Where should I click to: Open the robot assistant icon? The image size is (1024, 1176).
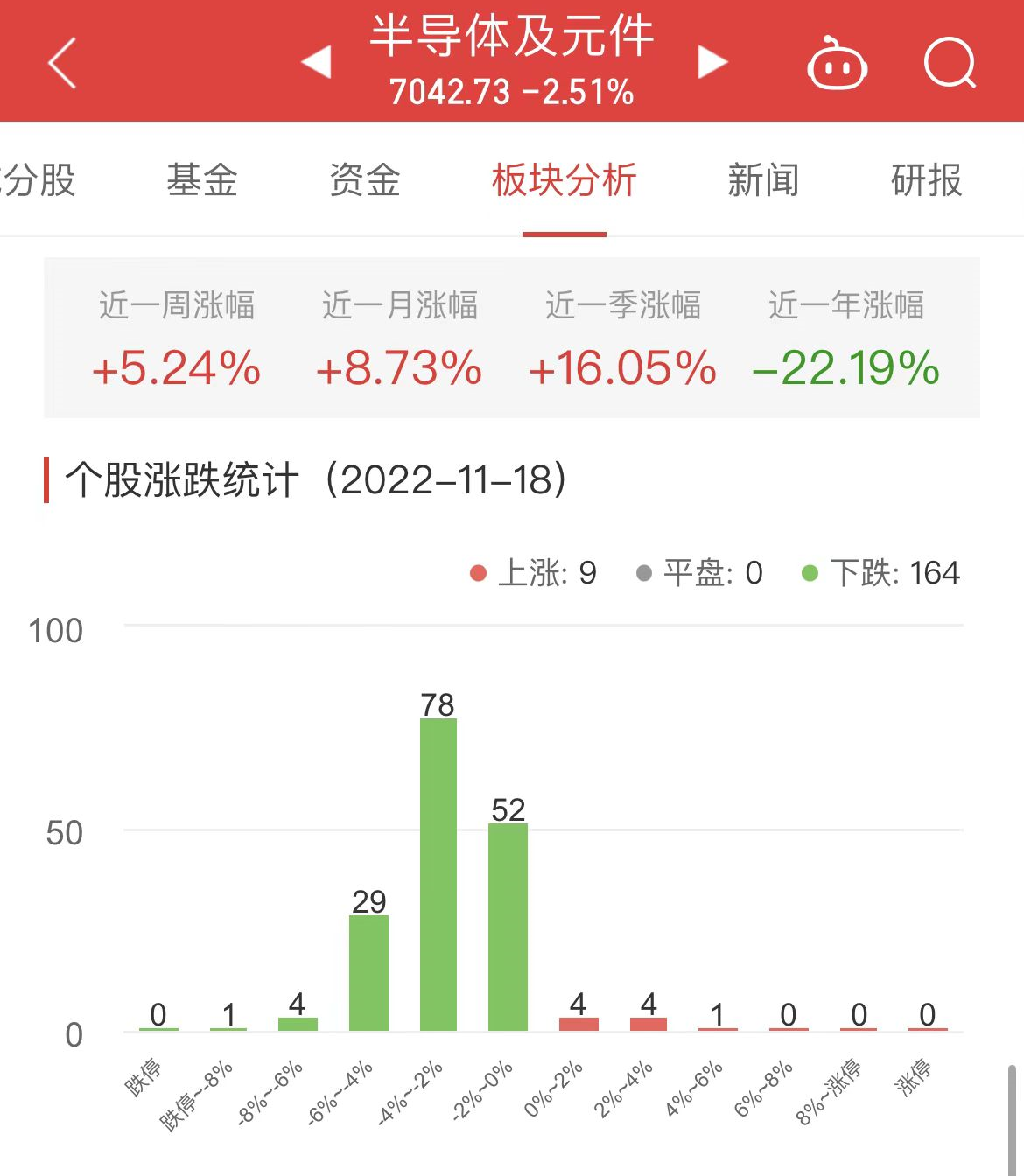coord(837,64)
